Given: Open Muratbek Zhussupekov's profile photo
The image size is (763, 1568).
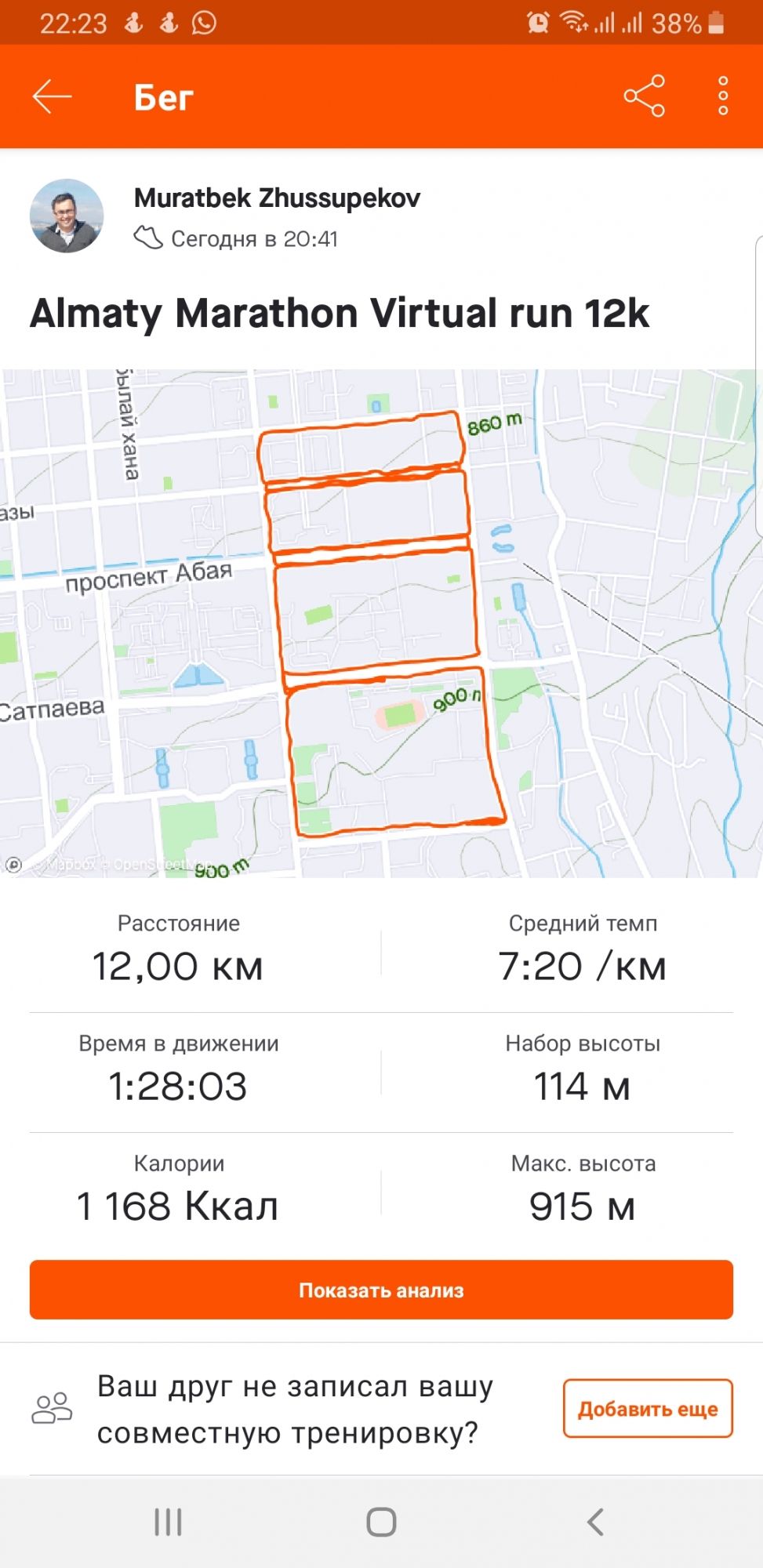Looking at the screenshot, I should tap(67, 216).
